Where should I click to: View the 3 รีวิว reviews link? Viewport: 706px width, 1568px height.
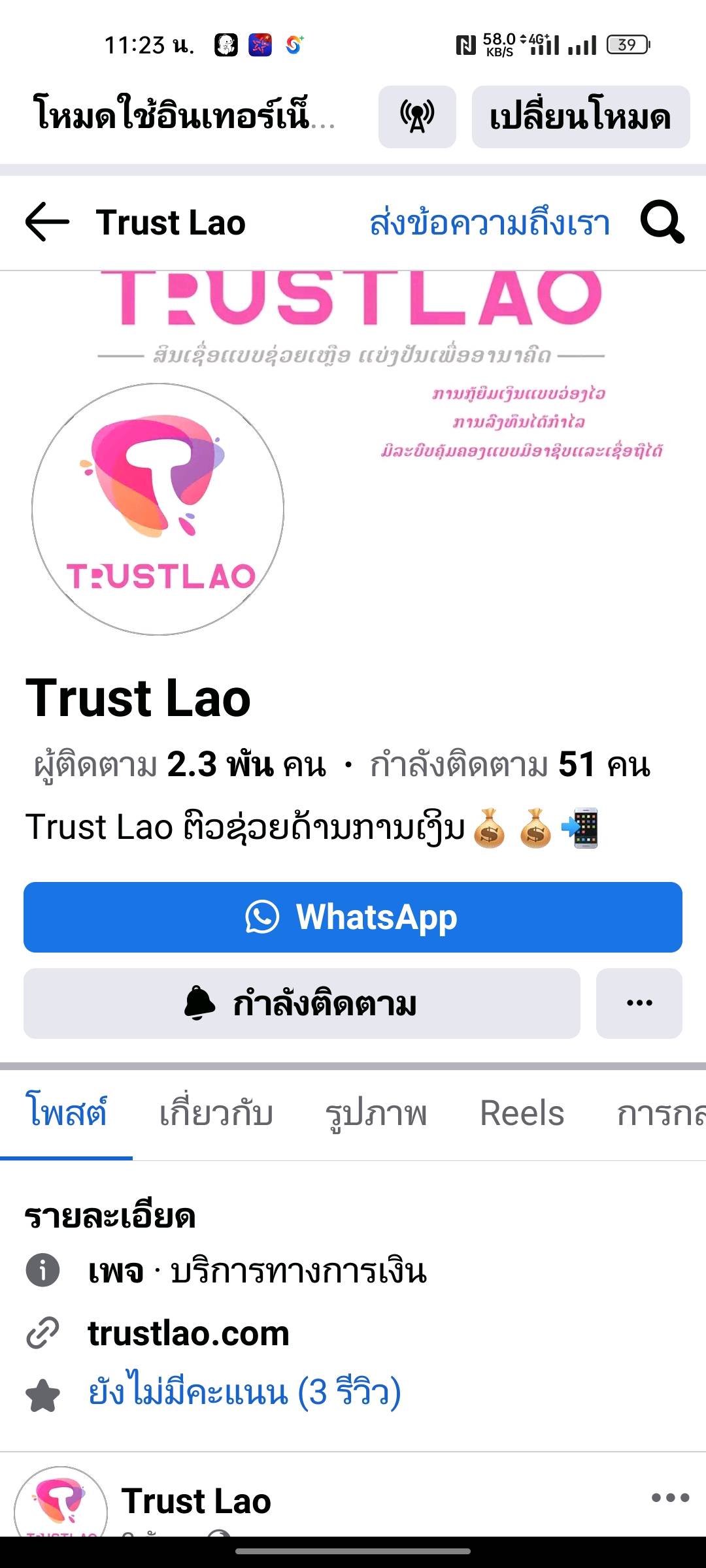244,1393
